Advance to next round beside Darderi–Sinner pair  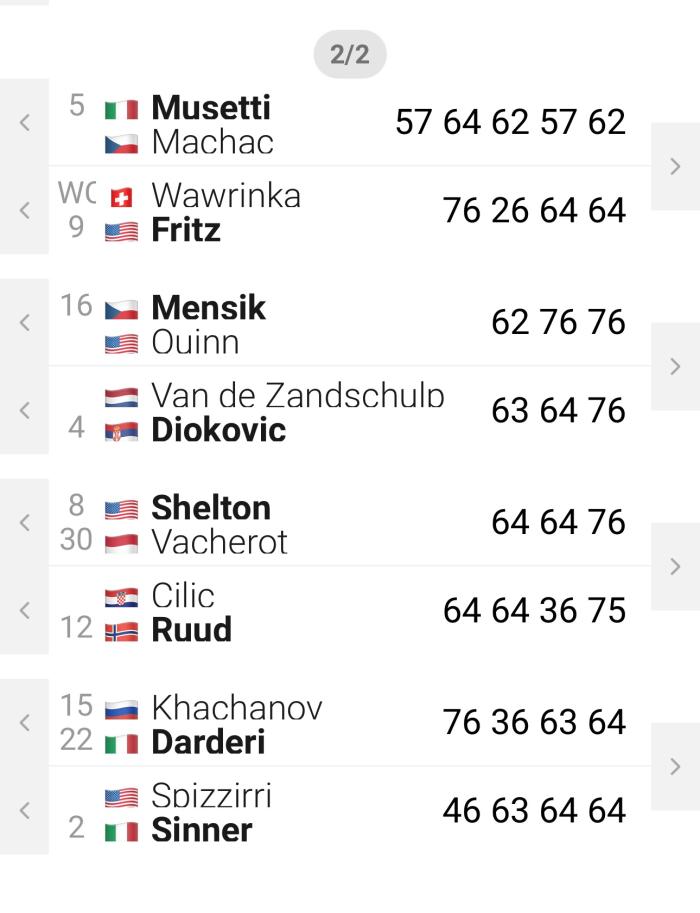click(675, 767)
